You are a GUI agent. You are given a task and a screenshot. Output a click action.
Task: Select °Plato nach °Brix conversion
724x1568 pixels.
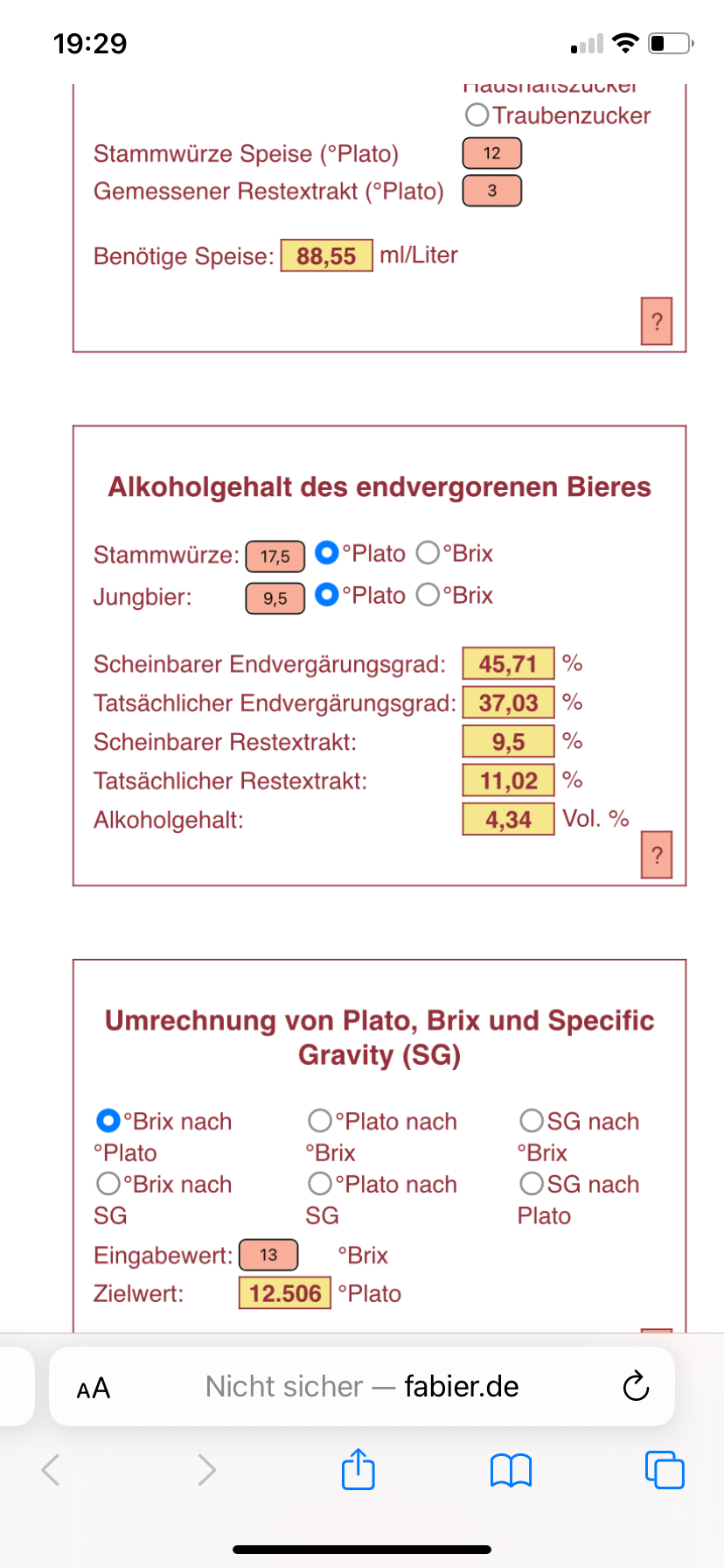click(320, 1121)
